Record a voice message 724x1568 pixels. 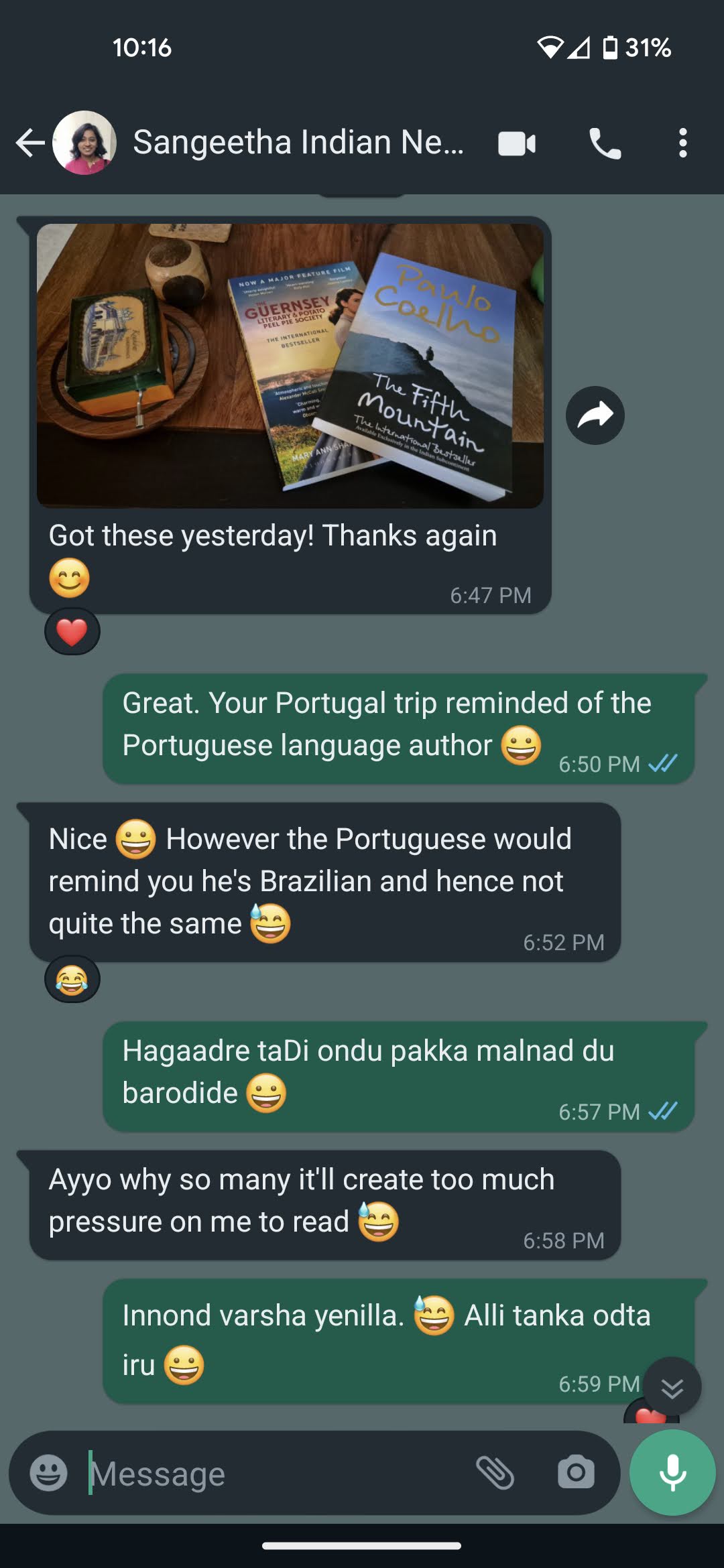pyautogui.click(x=672, y=1473)
